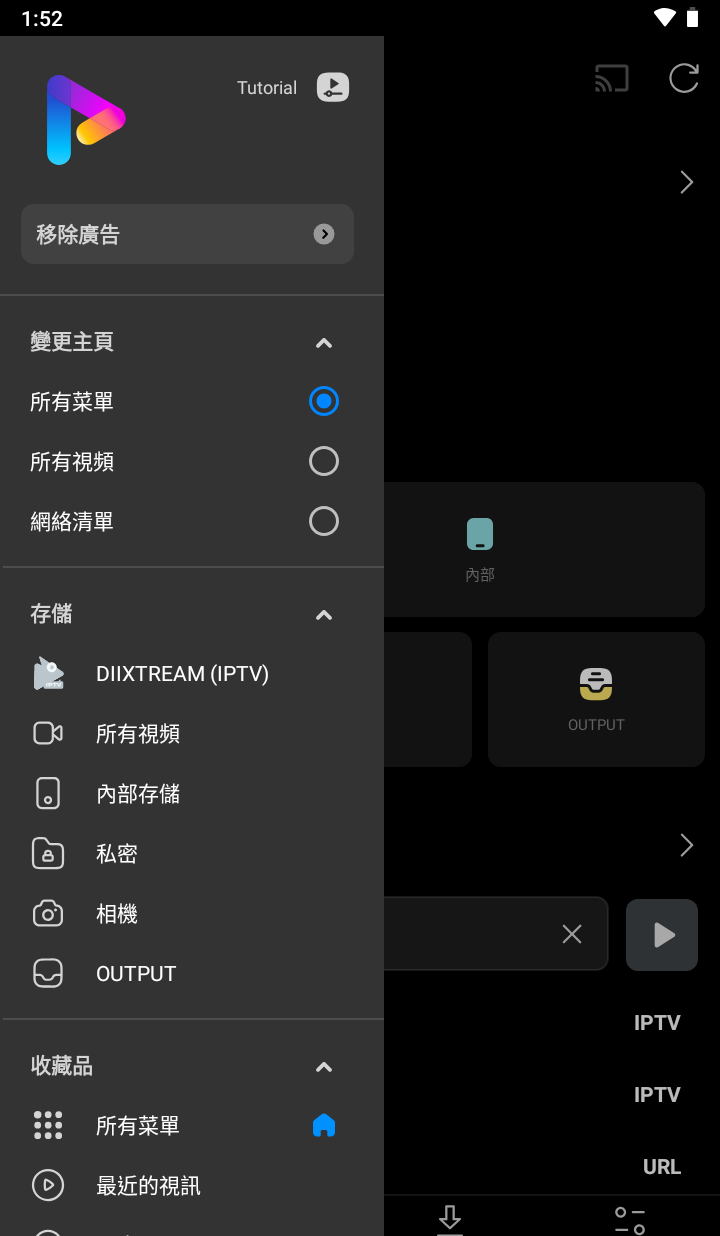720x1236 pixels.
Task: Open 所有菜單 in favorites
Action: pyautogui.click(x=138, y=1126)
